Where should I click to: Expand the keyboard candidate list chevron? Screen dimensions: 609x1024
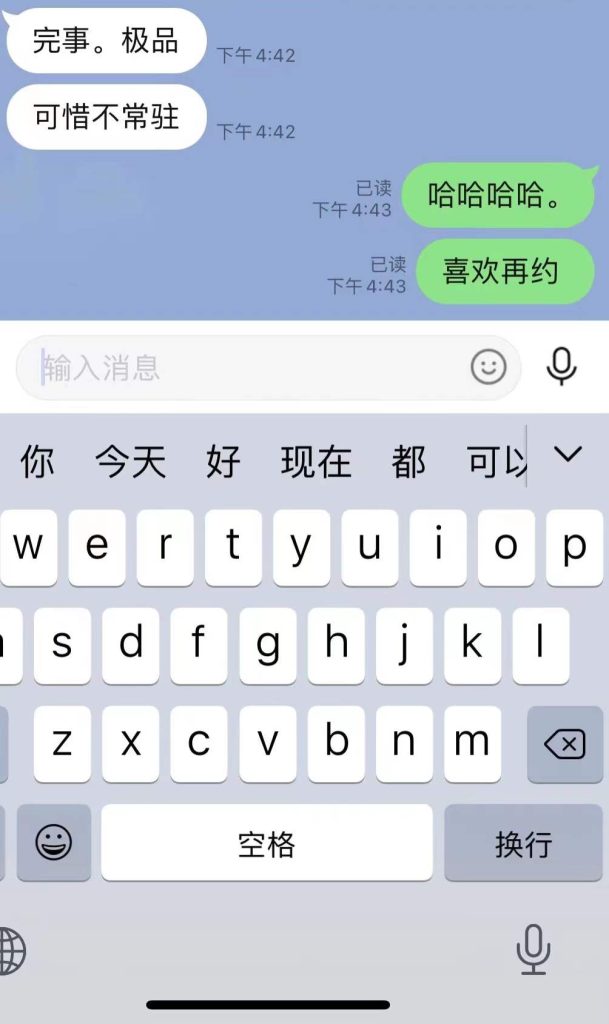click(x=568, y=455)
